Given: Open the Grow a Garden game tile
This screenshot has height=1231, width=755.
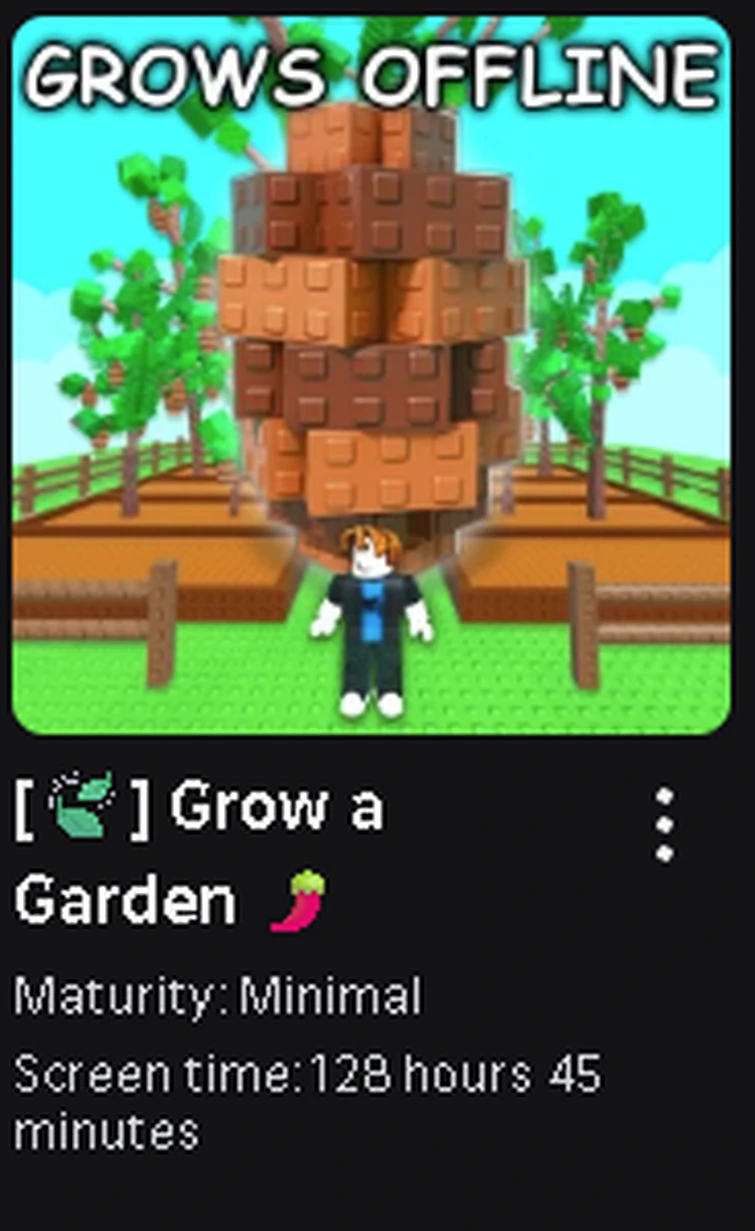Looking at the screenshot, I should [x=371, y=375].
